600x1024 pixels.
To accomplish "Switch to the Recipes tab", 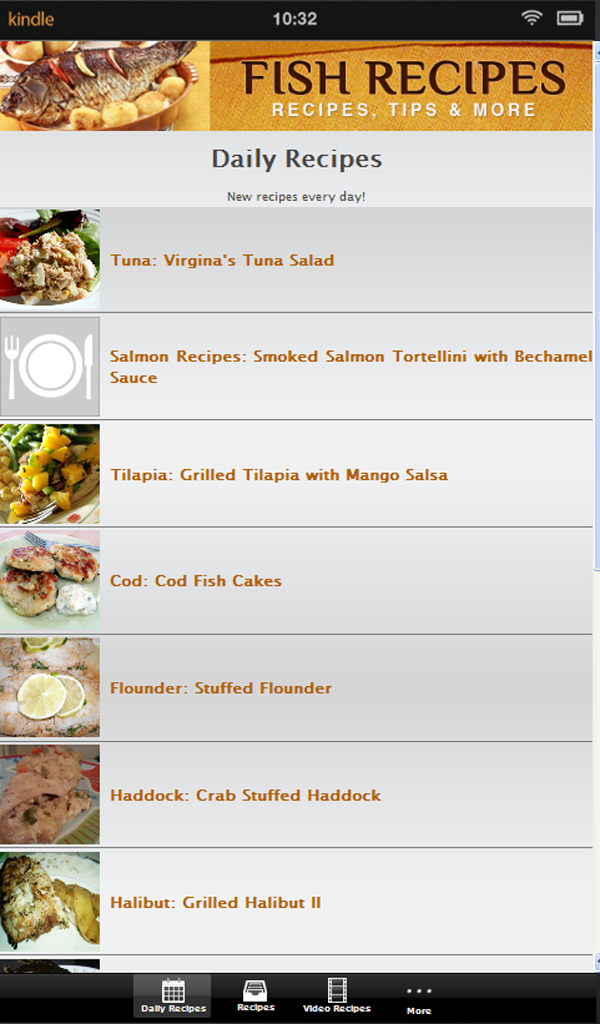I will (x=255, y=996).
